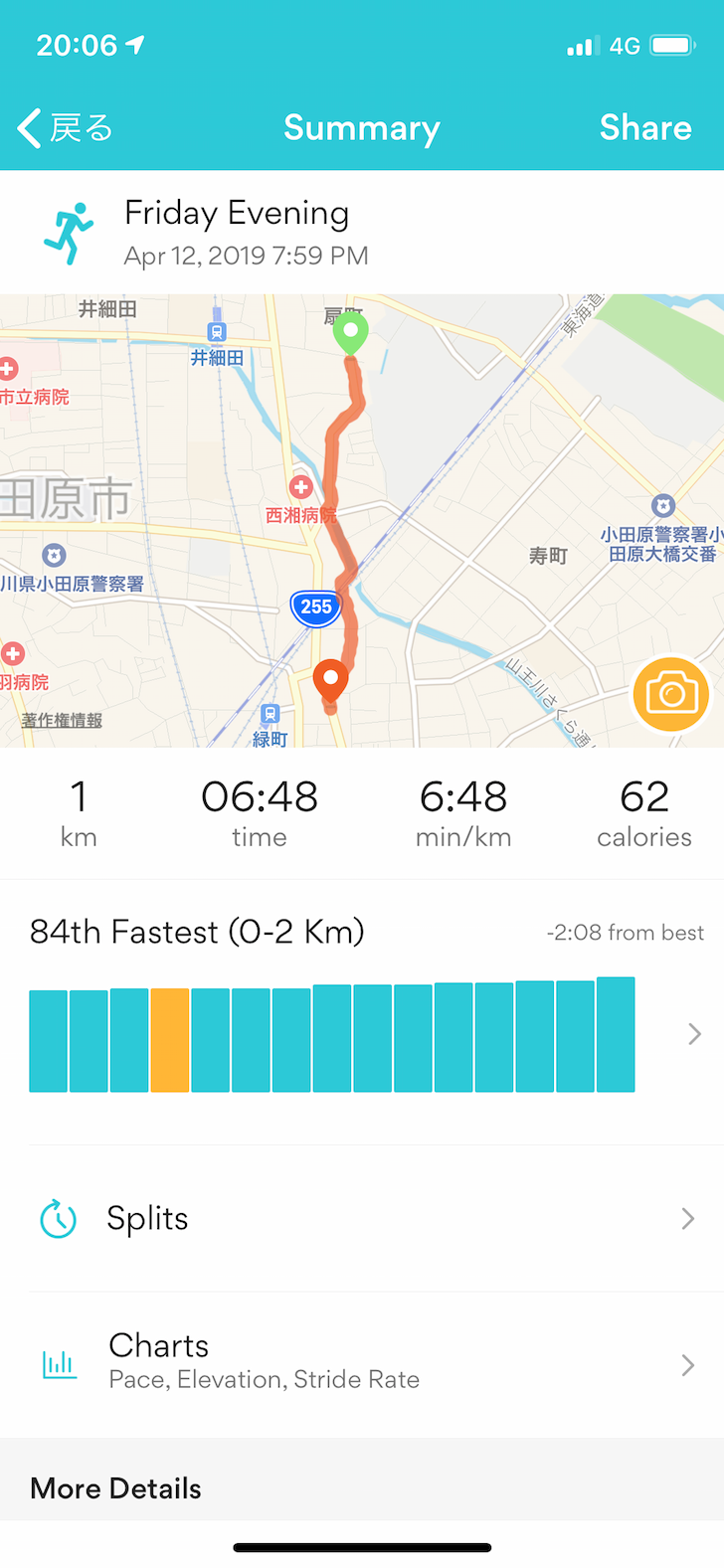724x1568 pixels.
Task: Add a photo with the camera button
Action: tap(671, 694)
